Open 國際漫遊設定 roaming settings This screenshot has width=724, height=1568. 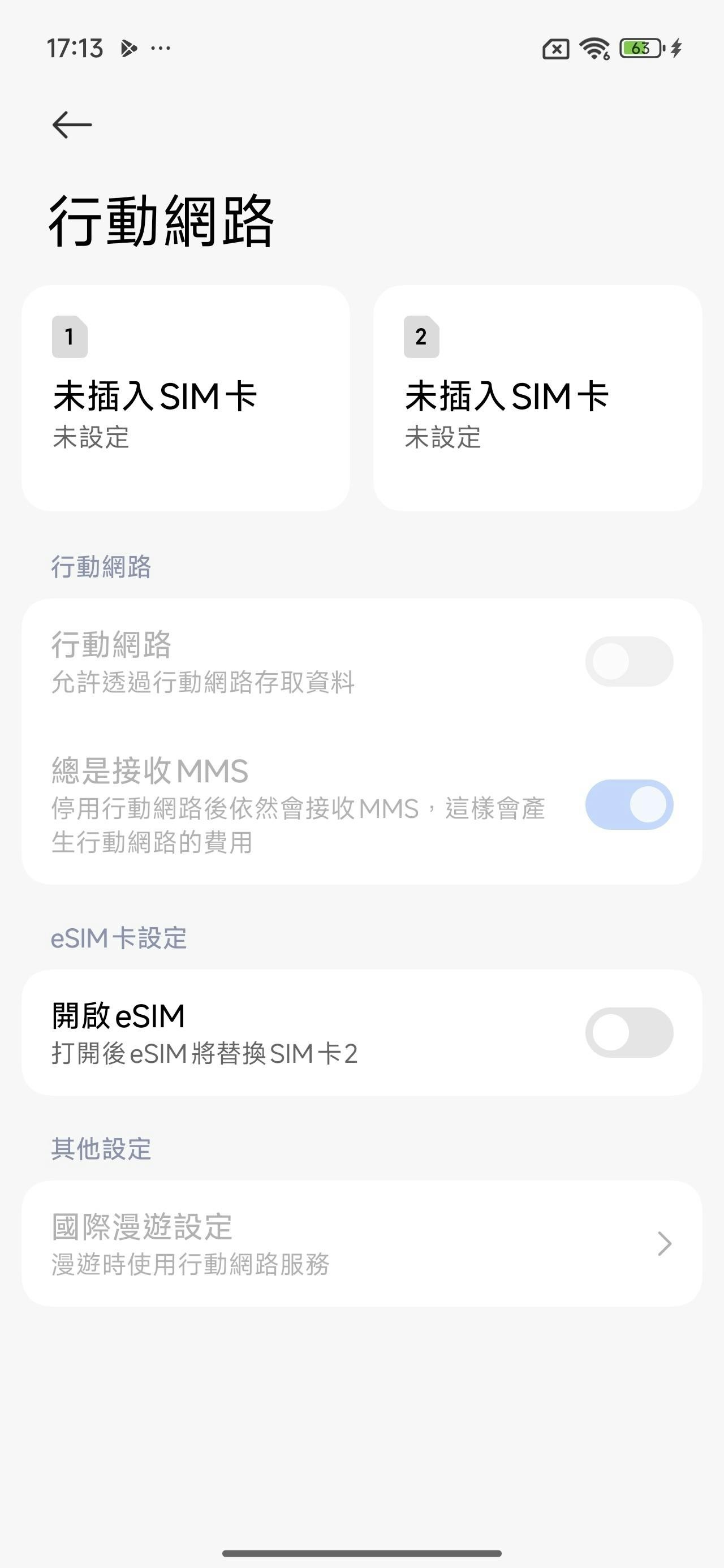coord(361,1243)
